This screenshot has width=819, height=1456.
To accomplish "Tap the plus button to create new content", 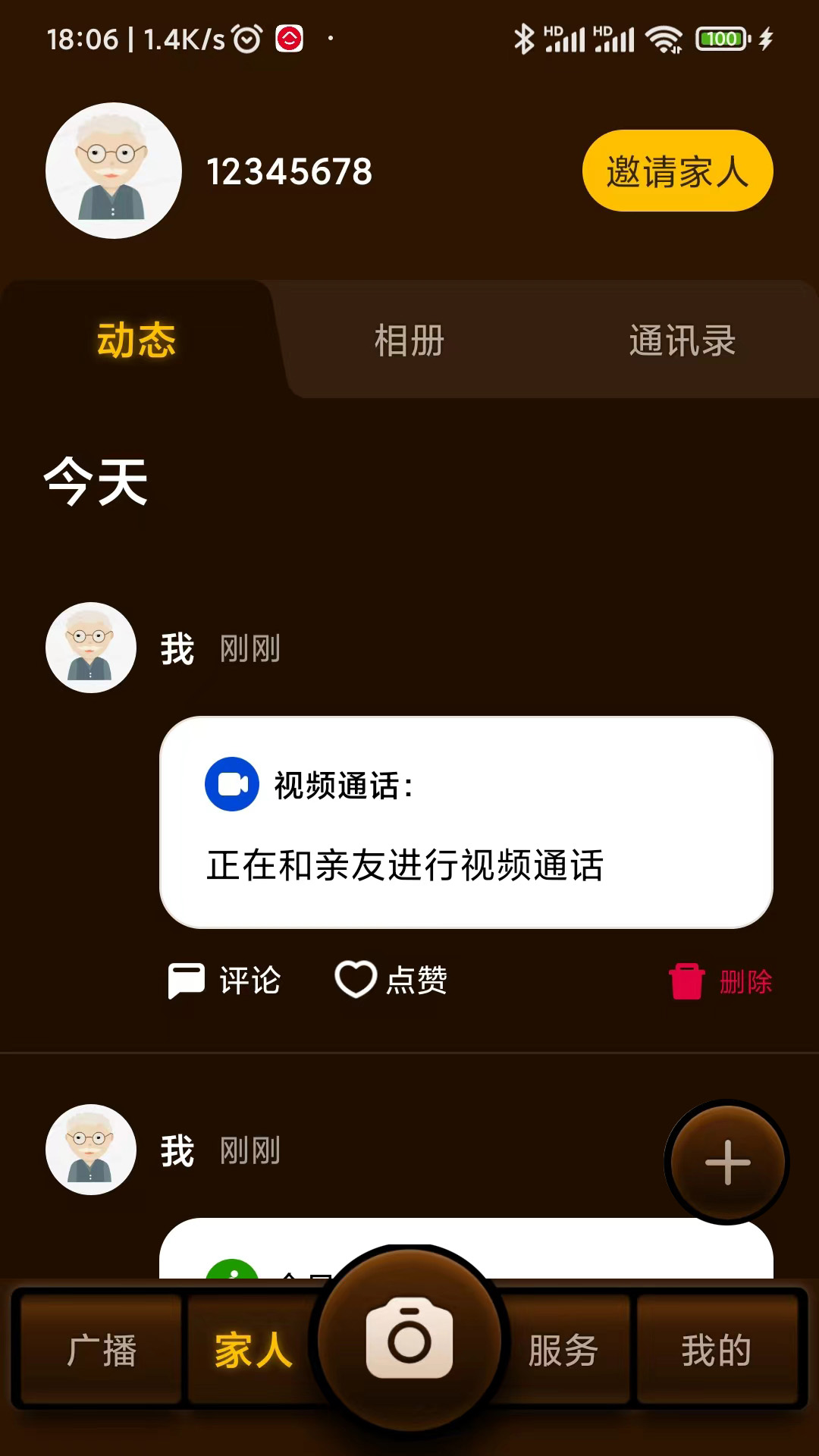I will 726,1164.
